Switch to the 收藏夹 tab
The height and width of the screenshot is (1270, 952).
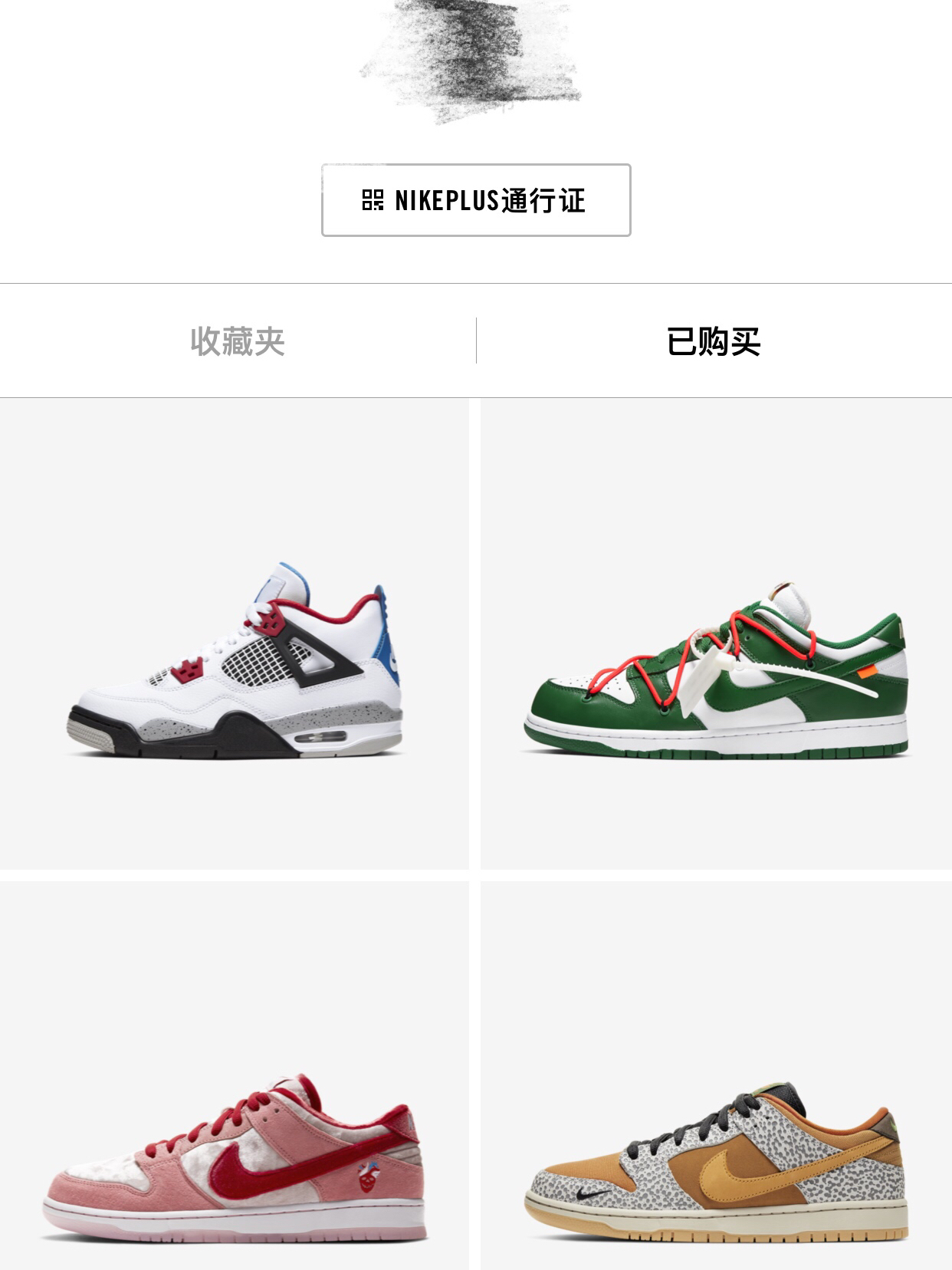pyautogui.click(x=238, y=341)
